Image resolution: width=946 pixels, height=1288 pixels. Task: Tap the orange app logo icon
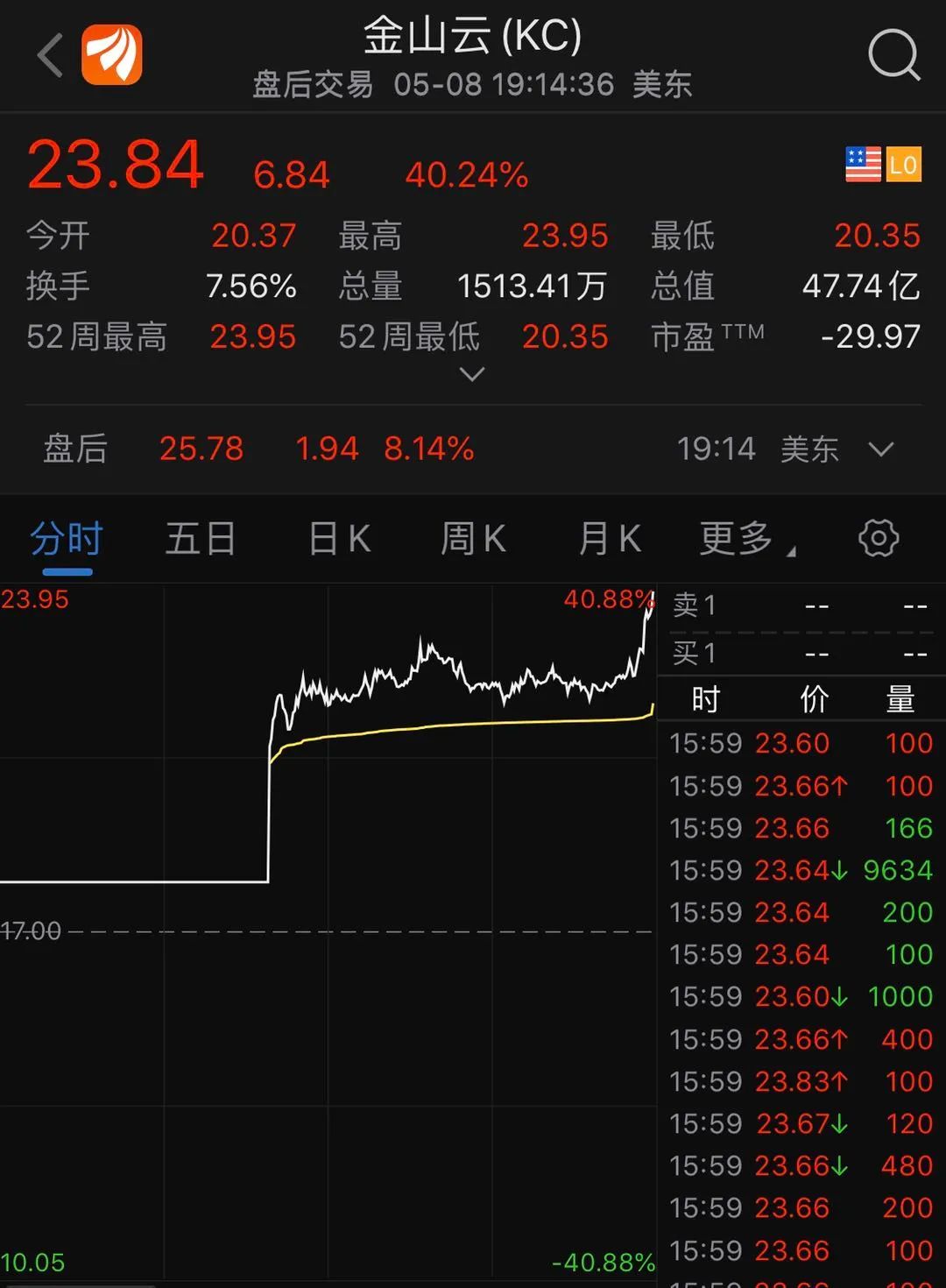coord(112,55)
